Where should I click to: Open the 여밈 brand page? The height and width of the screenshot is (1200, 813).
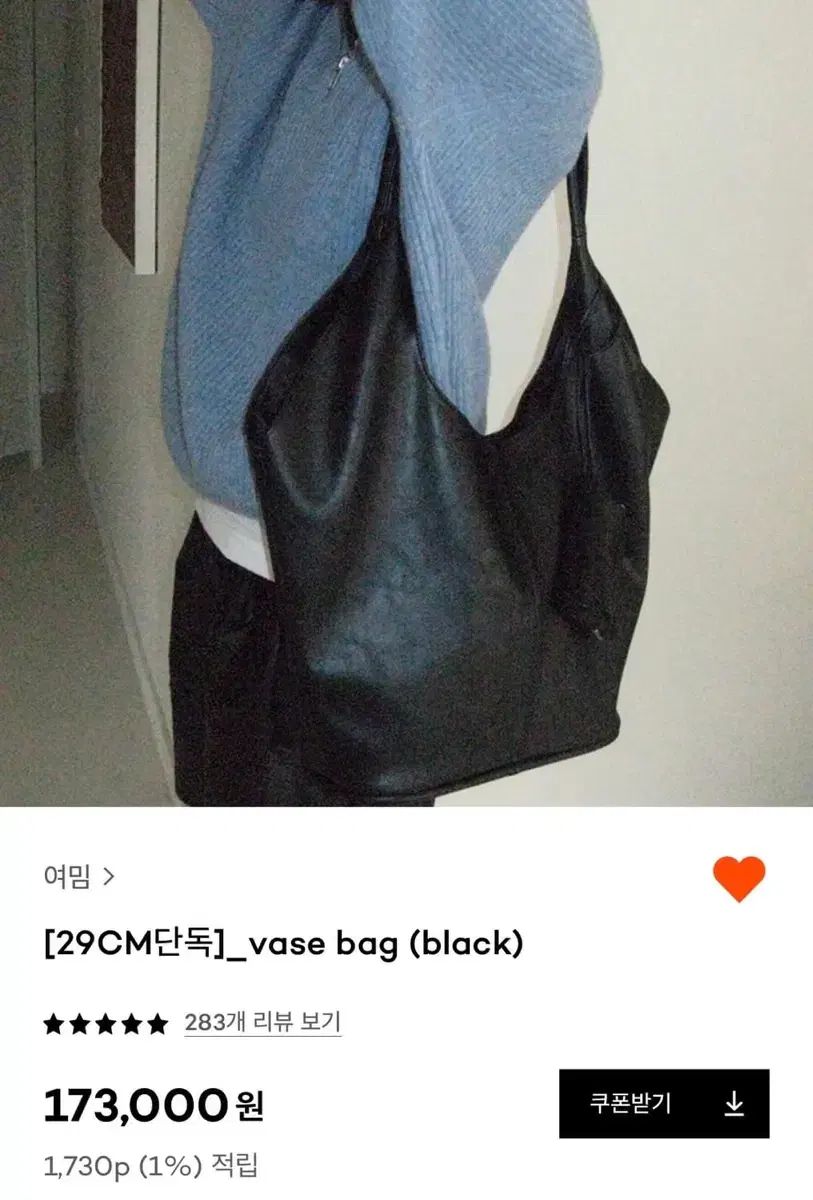[80, 878]
